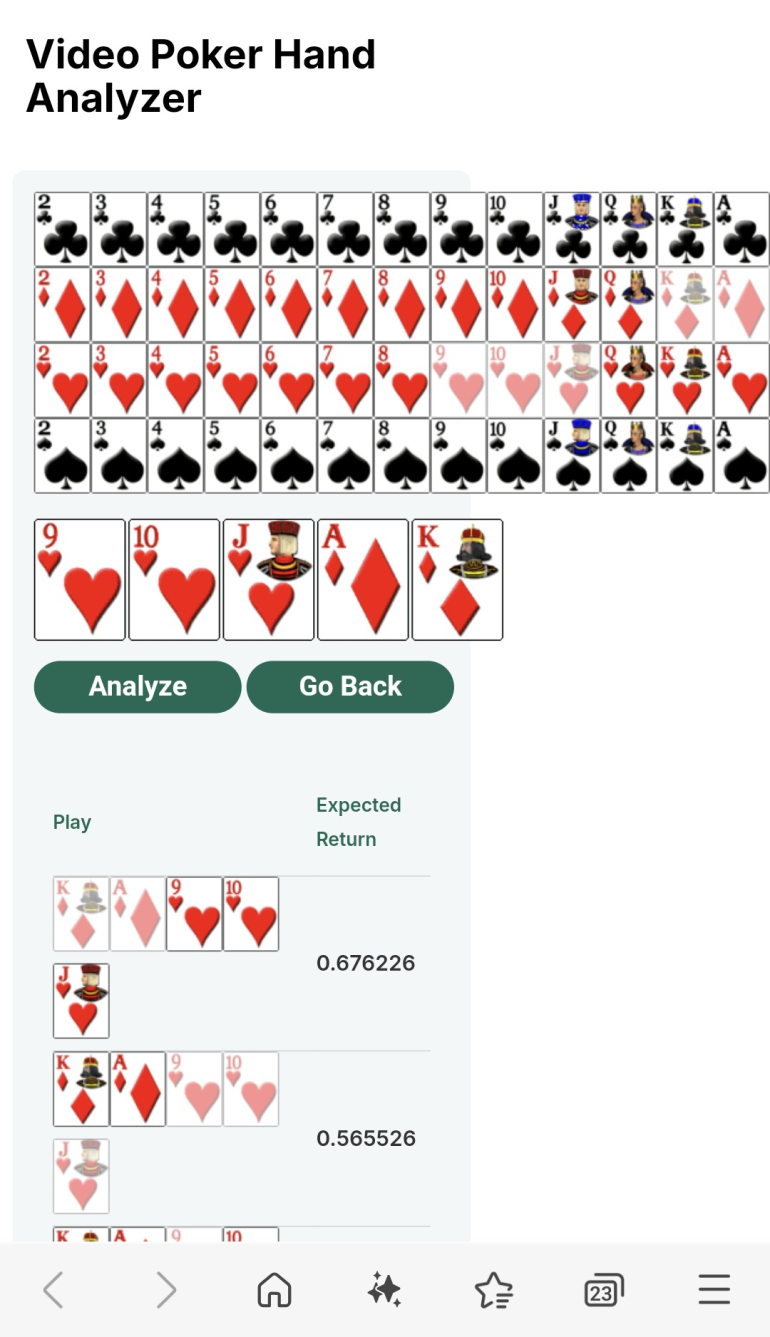Select the 4 of hearts from the deck
The image size is (770, 1337).
(175, 380)
